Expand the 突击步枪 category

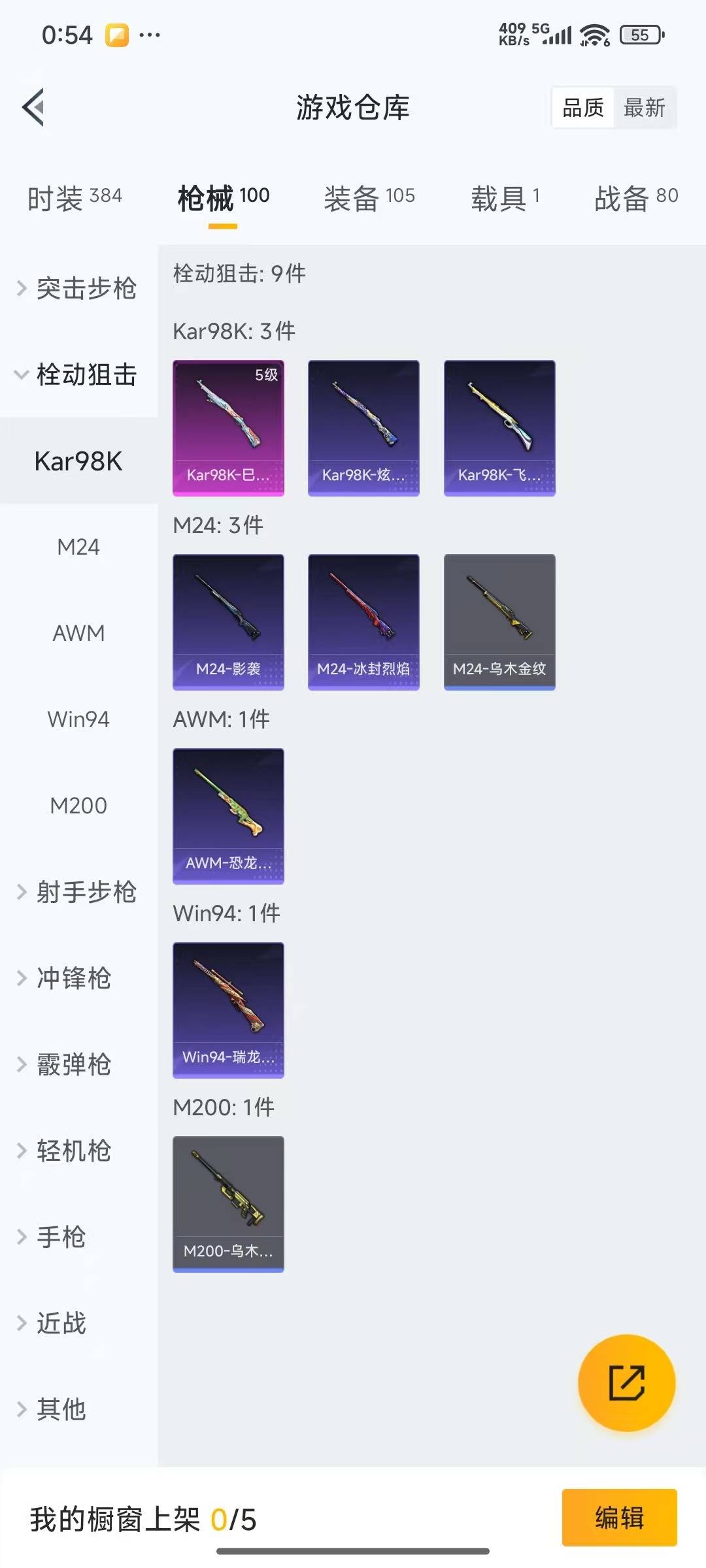(x=78, y=288)
